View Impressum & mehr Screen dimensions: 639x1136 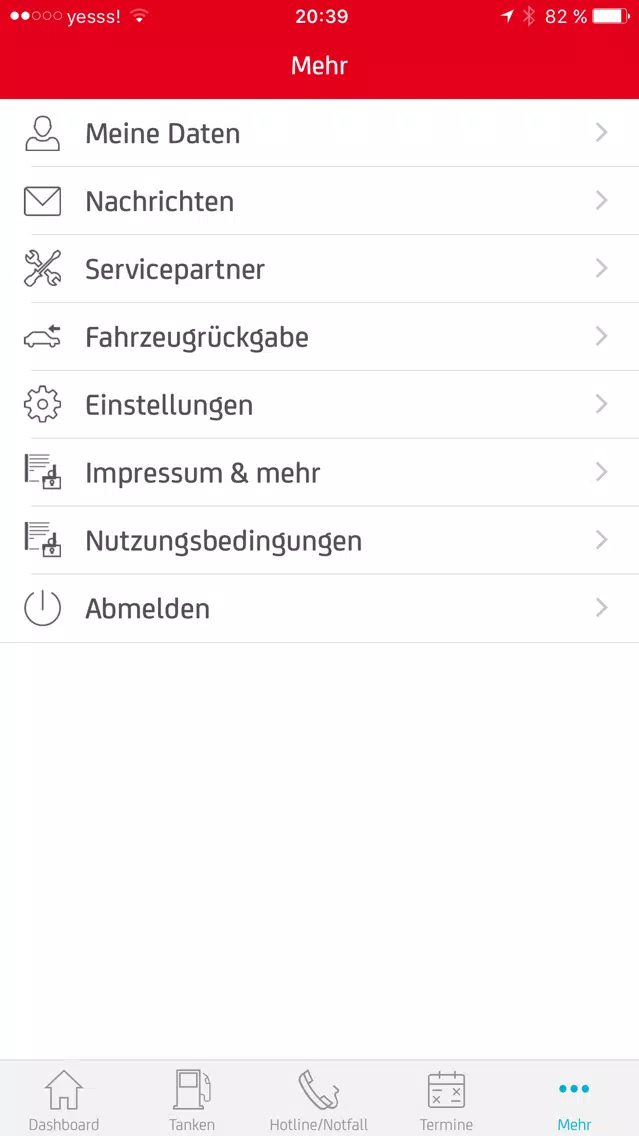click(320, 472)
